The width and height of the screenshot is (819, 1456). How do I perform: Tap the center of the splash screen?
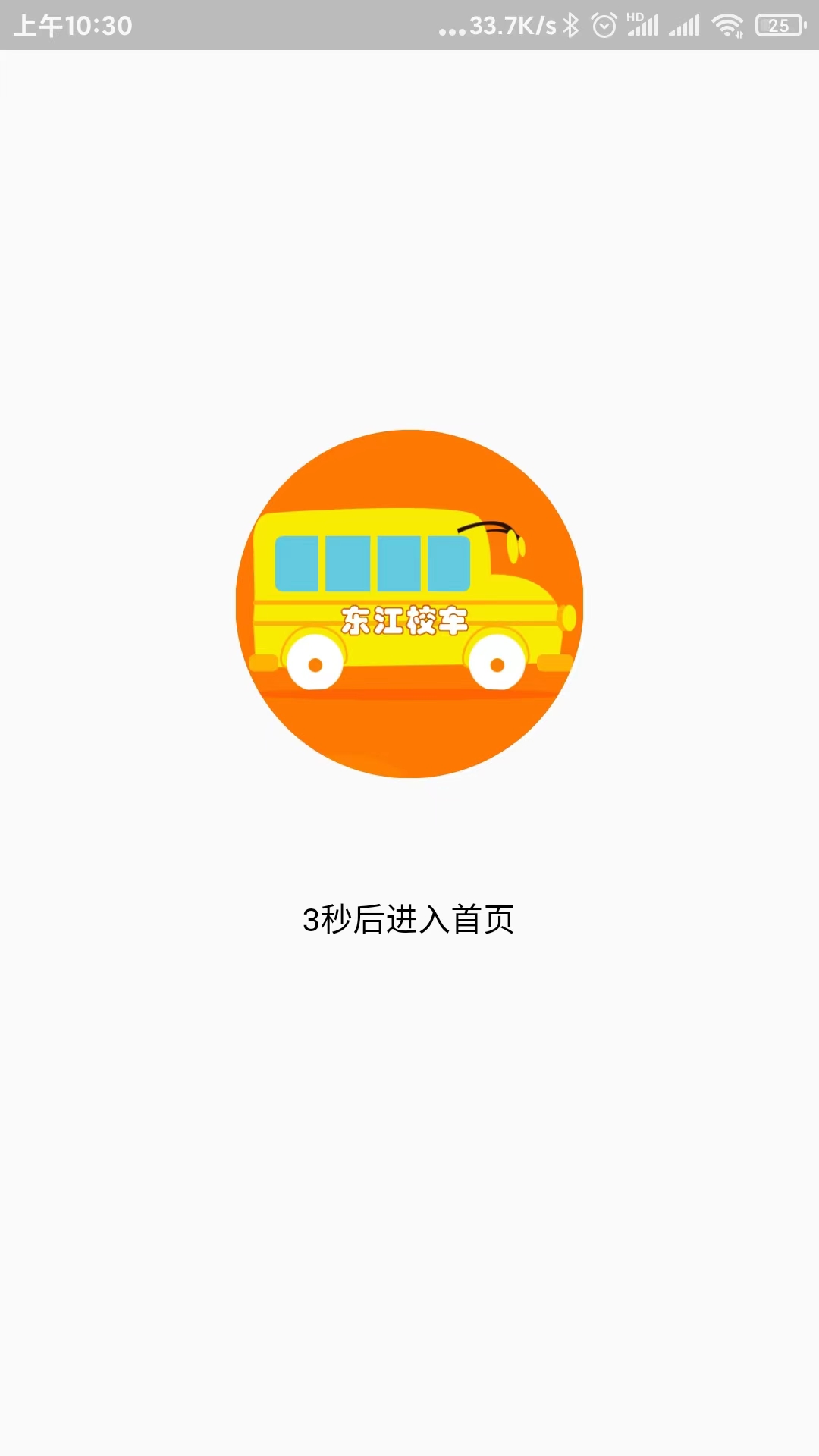409,728
